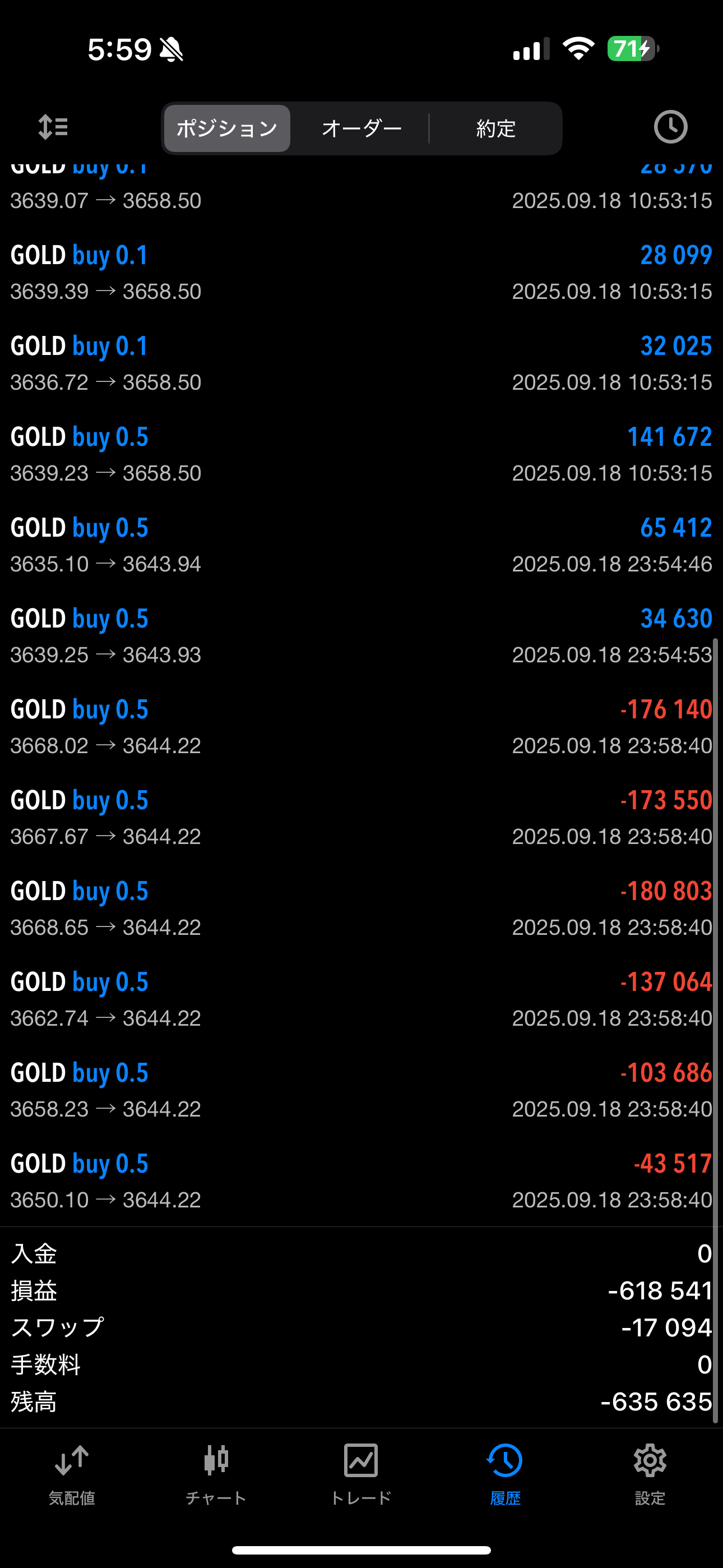
Task: Expand the GOLD trade with profit 65 412
Action: (x=361, y=546)
